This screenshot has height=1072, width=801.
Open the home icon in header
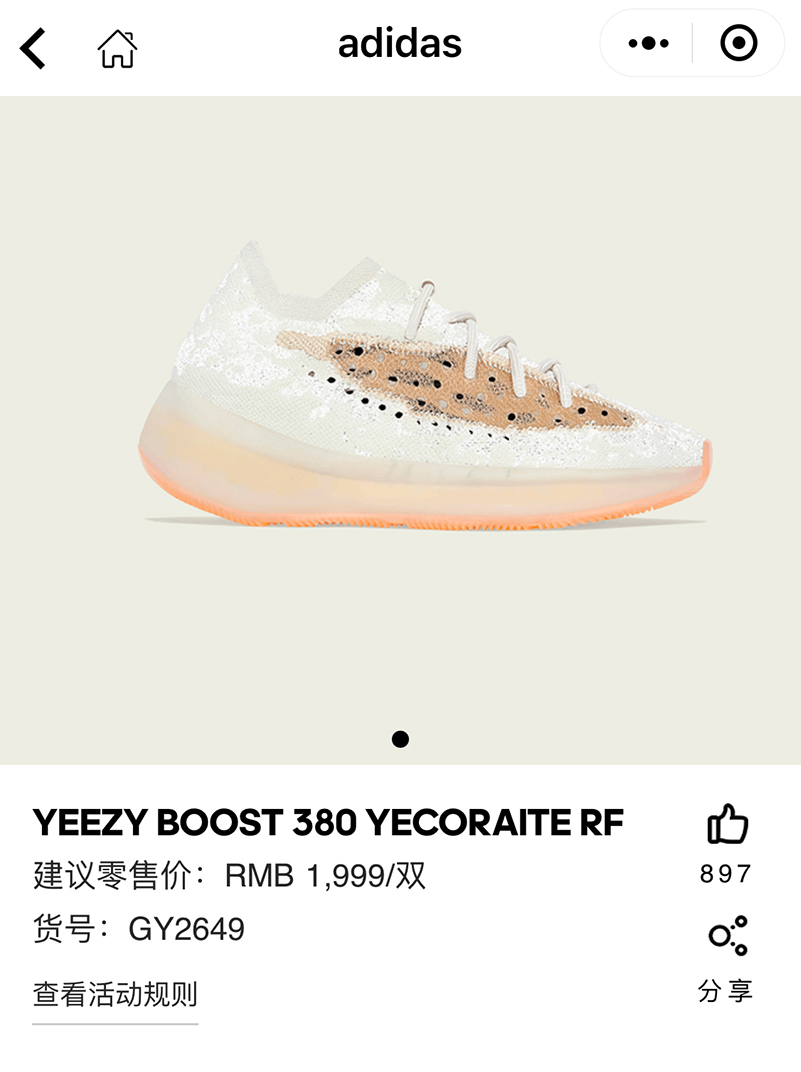117,48
